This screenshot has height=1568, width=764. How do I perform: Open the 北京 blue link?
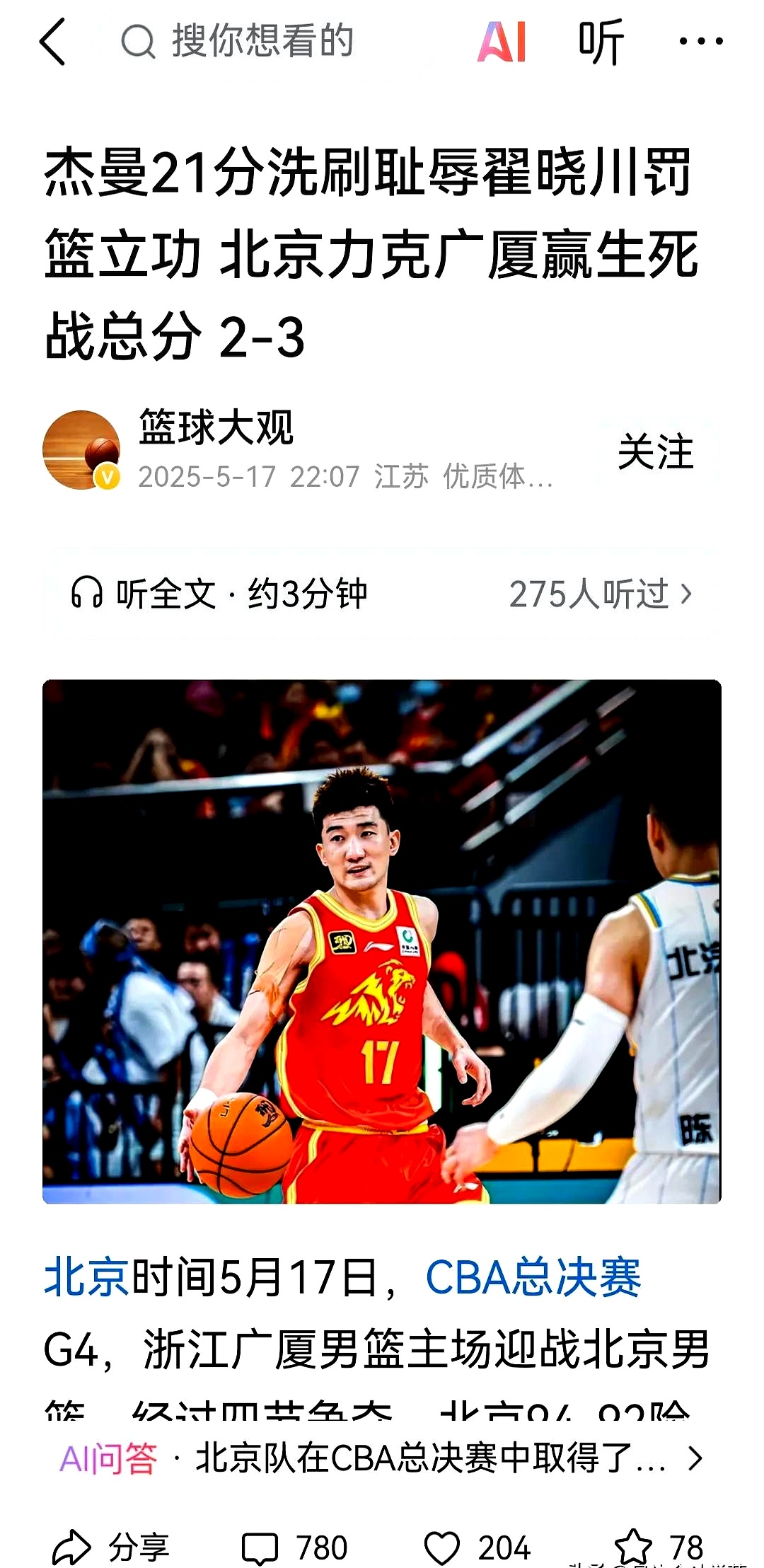86,1277
